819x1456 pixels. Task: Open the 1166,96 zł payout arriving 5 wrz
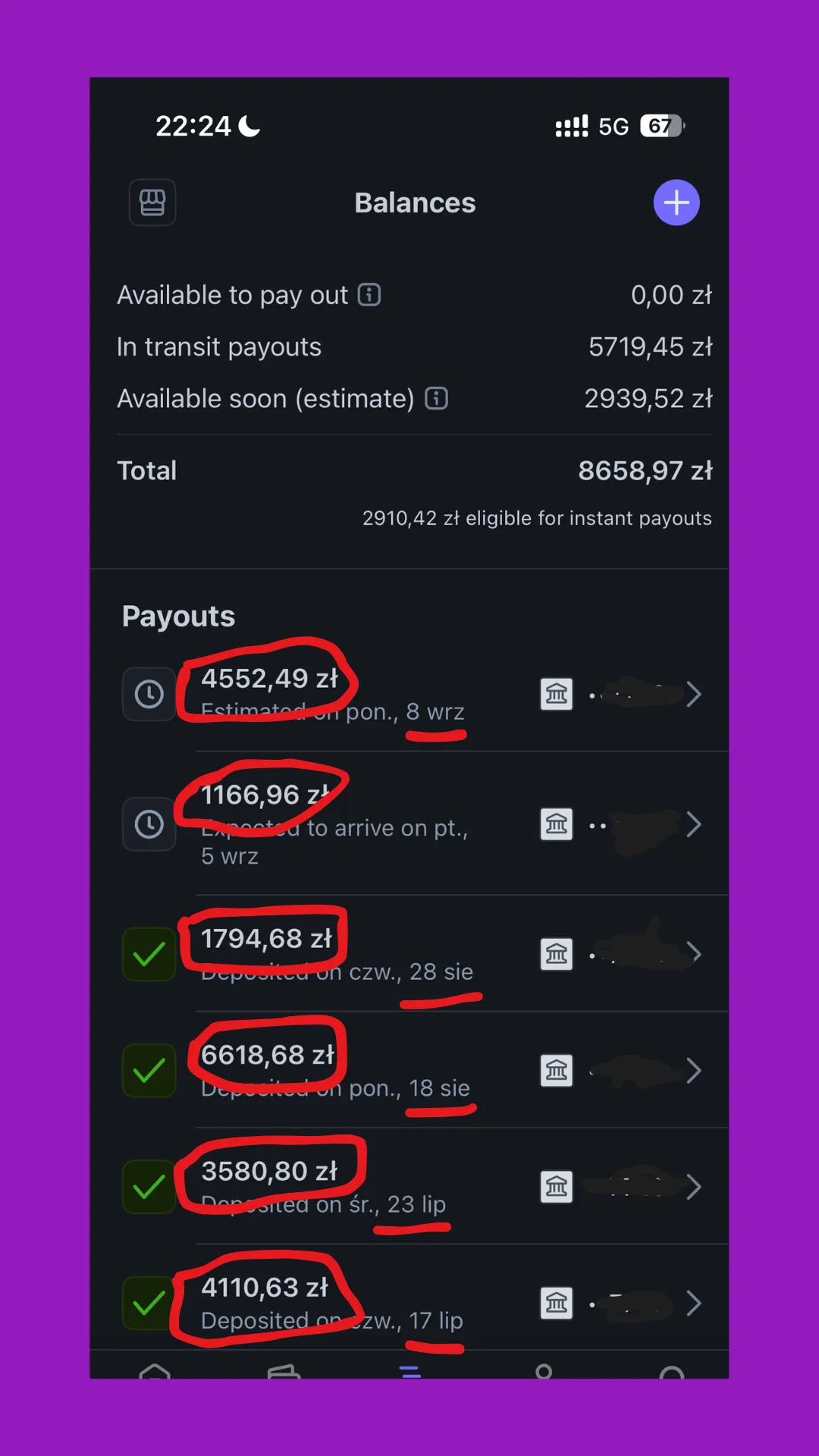tap(409, 824)
